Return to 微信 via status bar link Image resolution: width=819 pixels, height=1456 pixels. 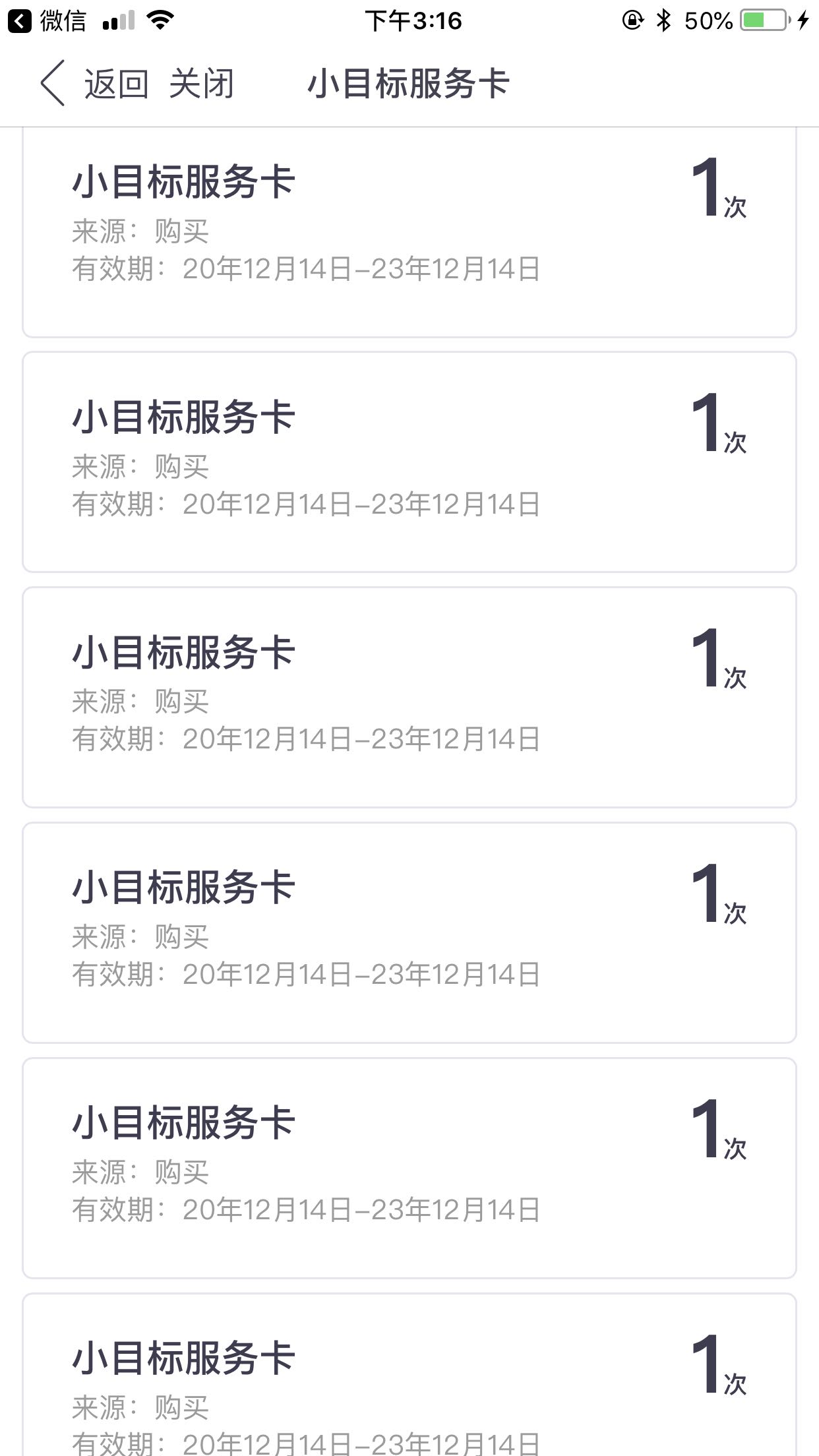point(47,21)
